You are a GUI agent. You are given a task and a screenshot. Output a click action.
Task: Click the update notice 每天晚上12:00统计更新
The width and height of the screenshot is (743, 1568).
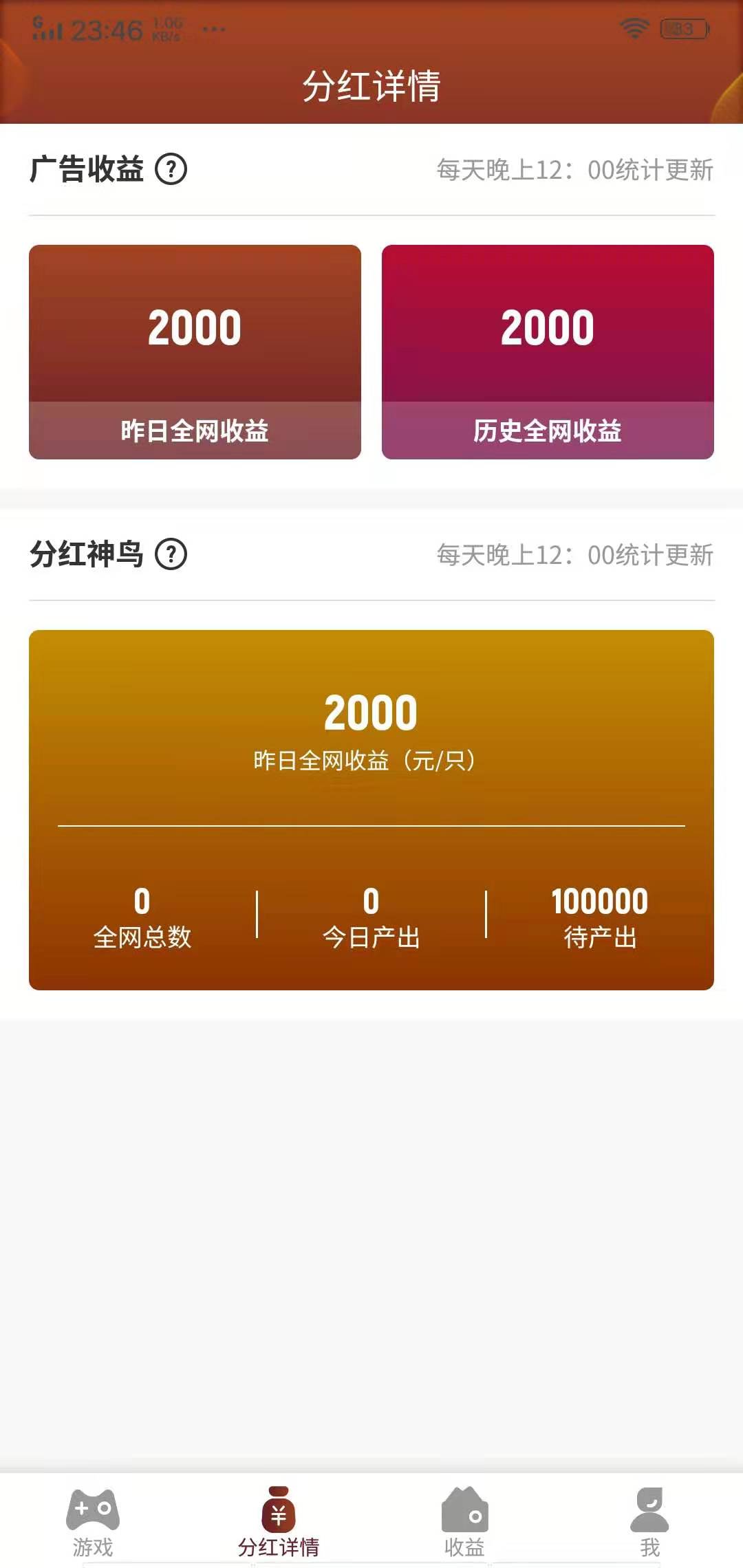point(575,171)
